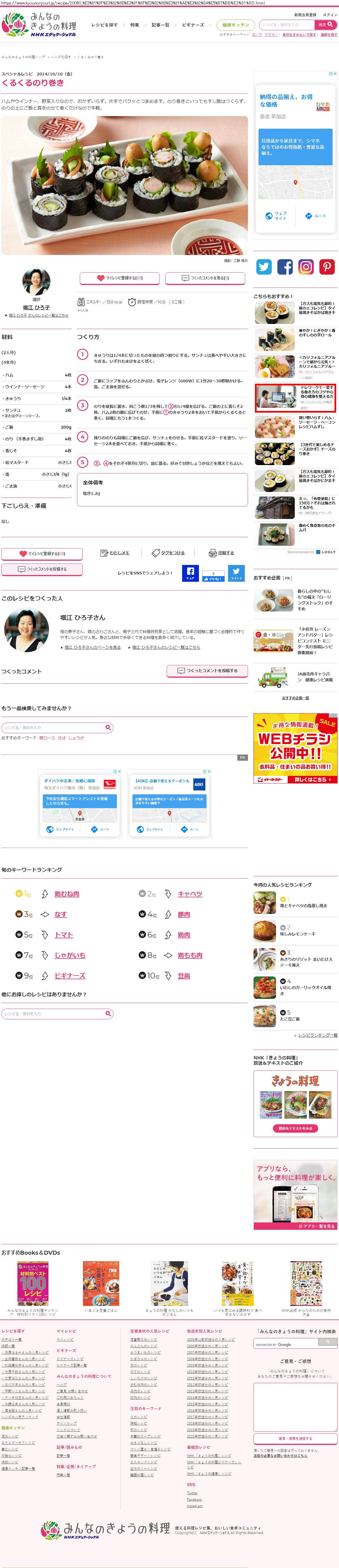339x1568 pixels.
Task: Open 鶏むね肉 keyword ranking link
Action: (x=67, y=894)
